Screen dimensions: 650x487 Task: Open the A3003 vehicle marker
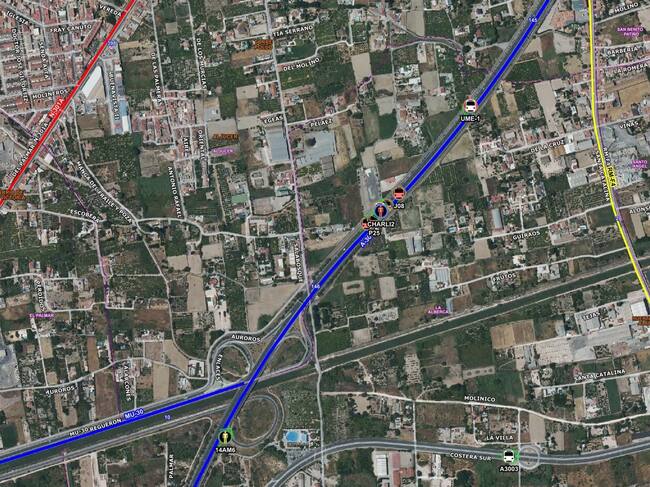[x=510, y=456]
